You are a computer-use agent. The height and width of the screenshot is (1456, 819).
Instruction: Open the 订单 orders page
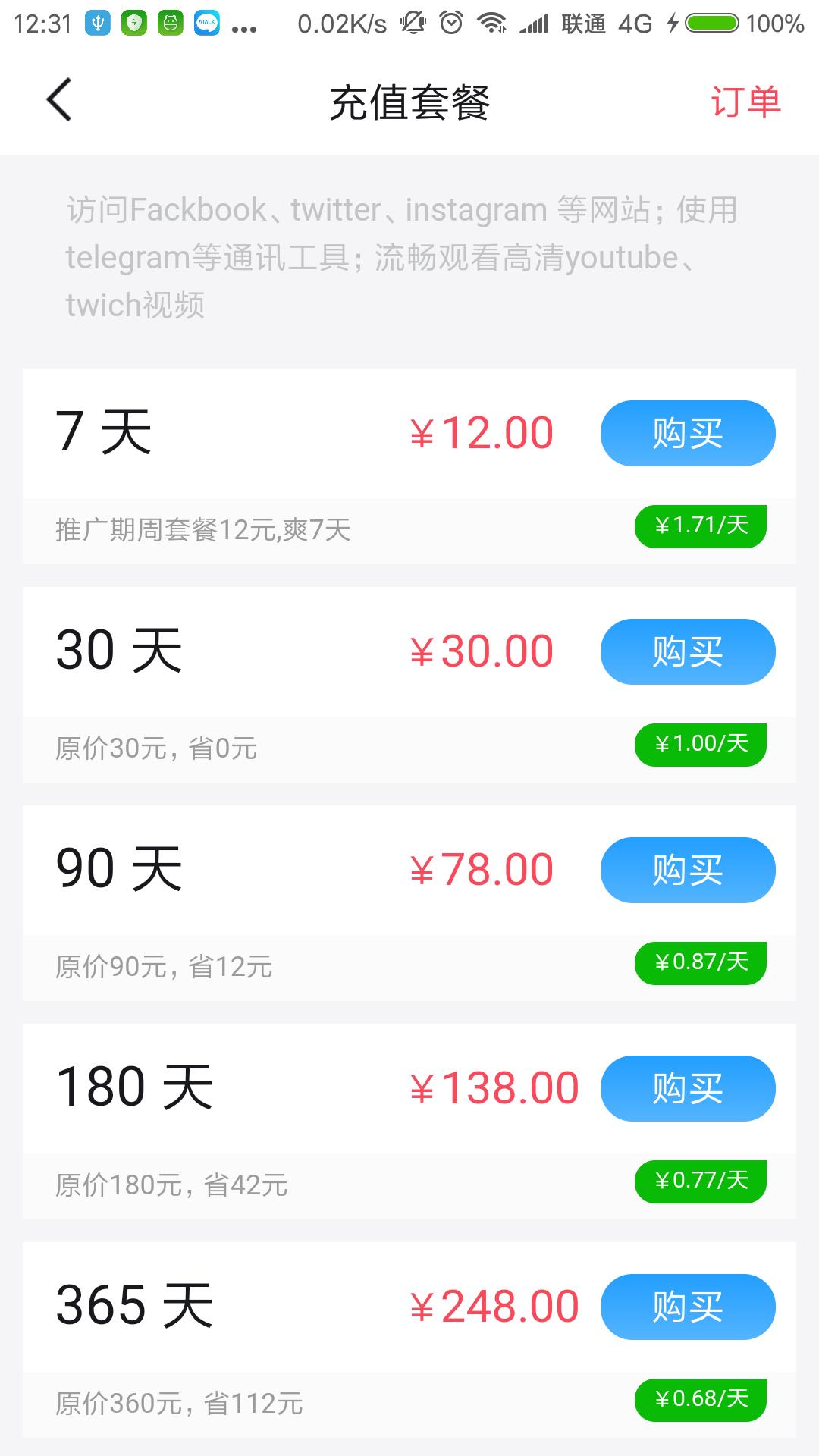[745, 101]
